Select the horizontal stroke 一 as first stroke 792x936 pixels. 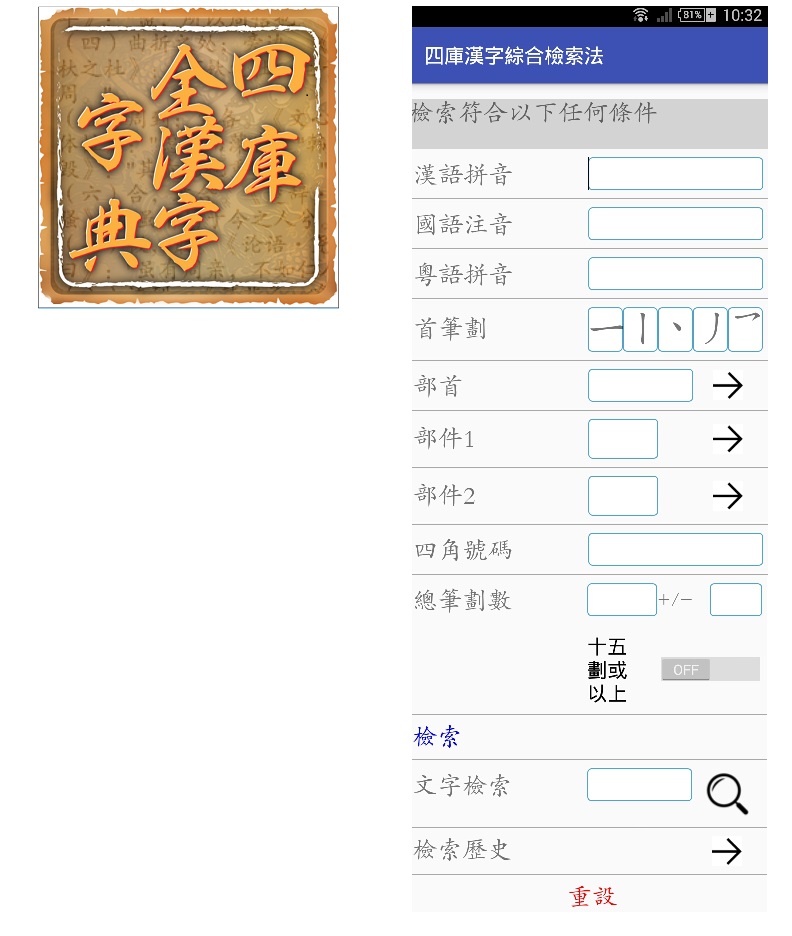(x=605, y=330)
